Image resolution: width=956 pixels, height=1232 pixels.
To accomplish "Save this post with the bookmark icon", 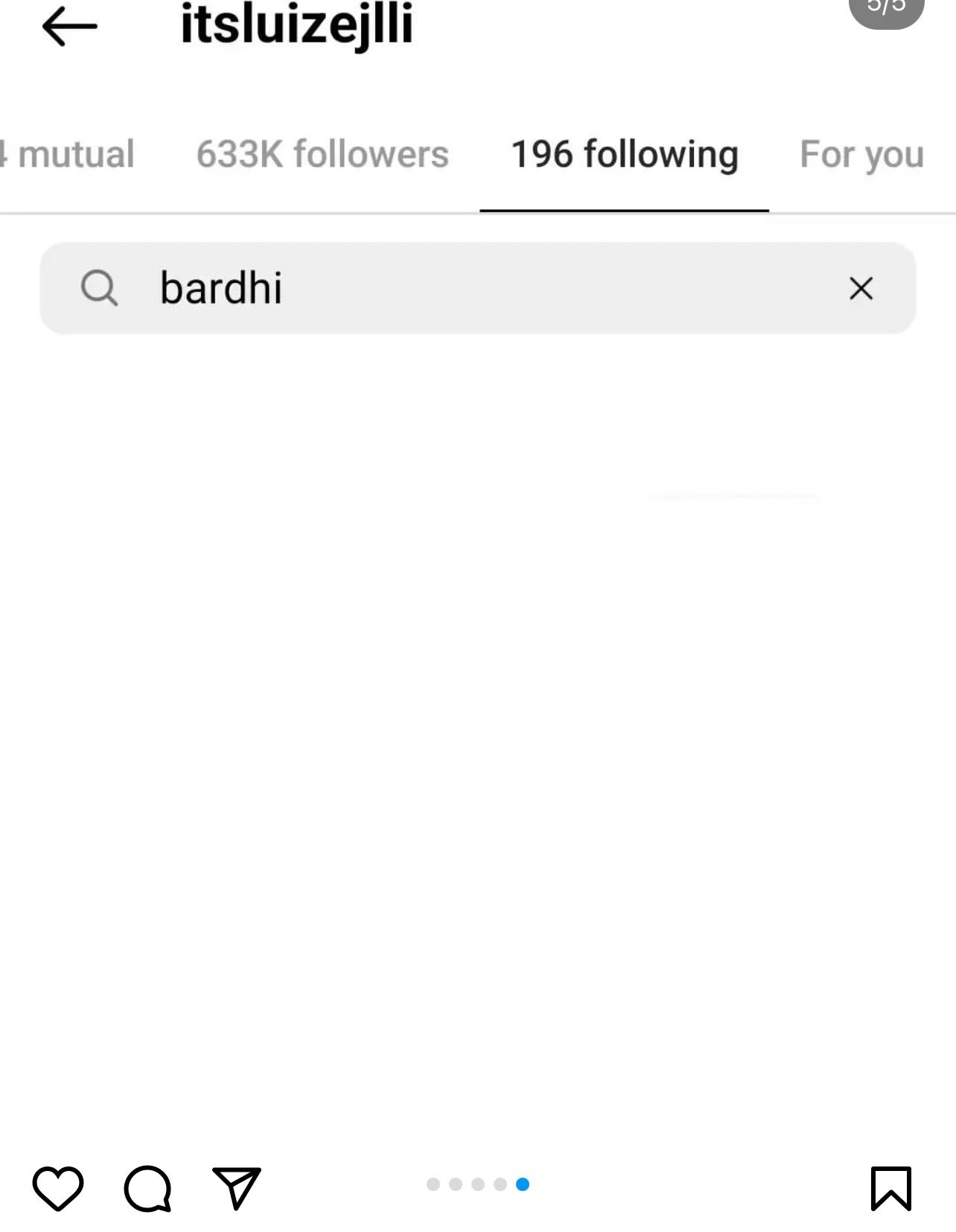I will click(890, 1188).
